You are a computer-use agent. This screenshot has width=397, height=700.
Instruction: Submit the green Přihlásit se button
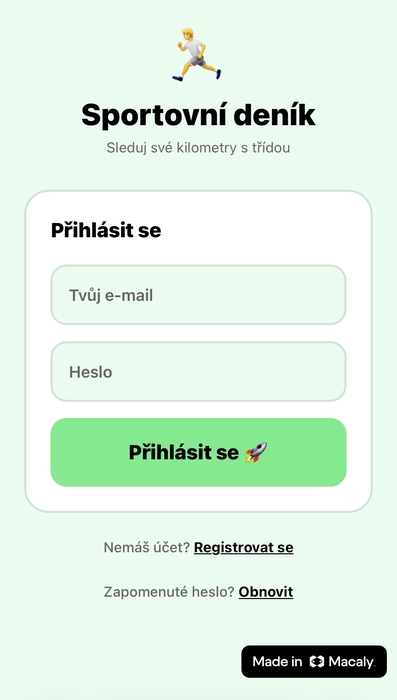[x=198, y=452]
